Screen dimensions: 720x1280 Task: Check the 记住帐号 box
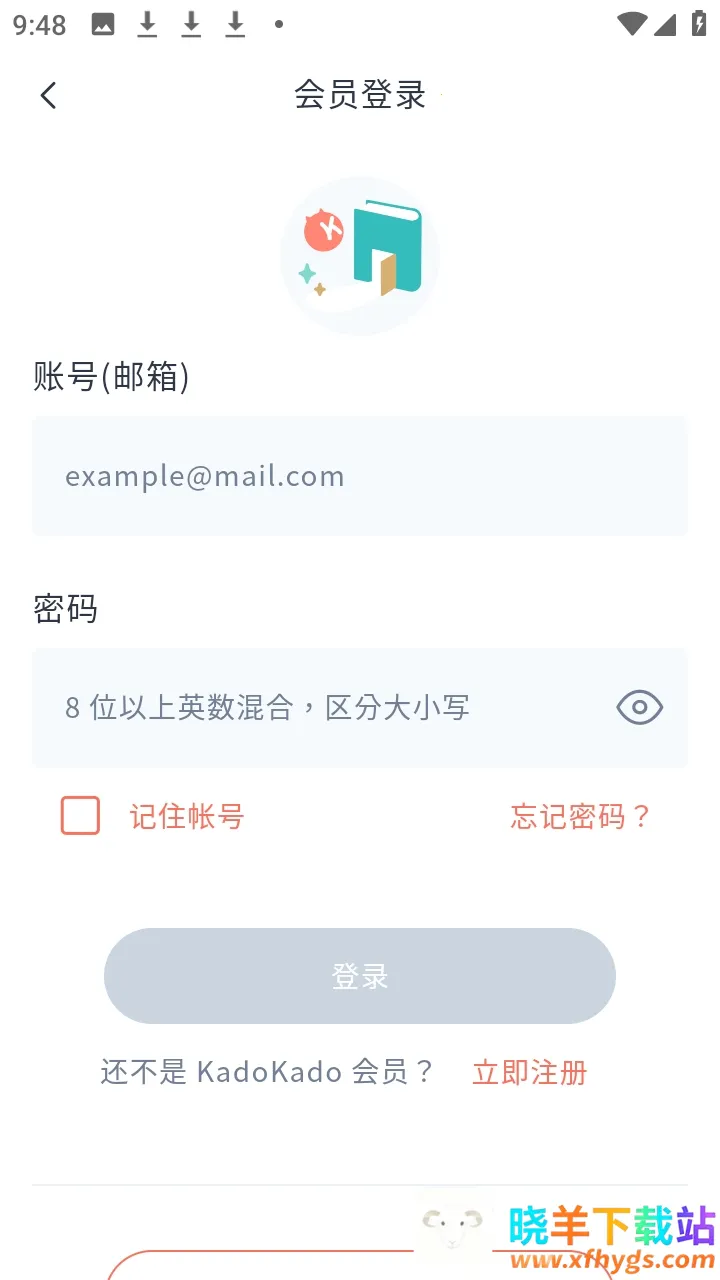(x=81, y=816)
